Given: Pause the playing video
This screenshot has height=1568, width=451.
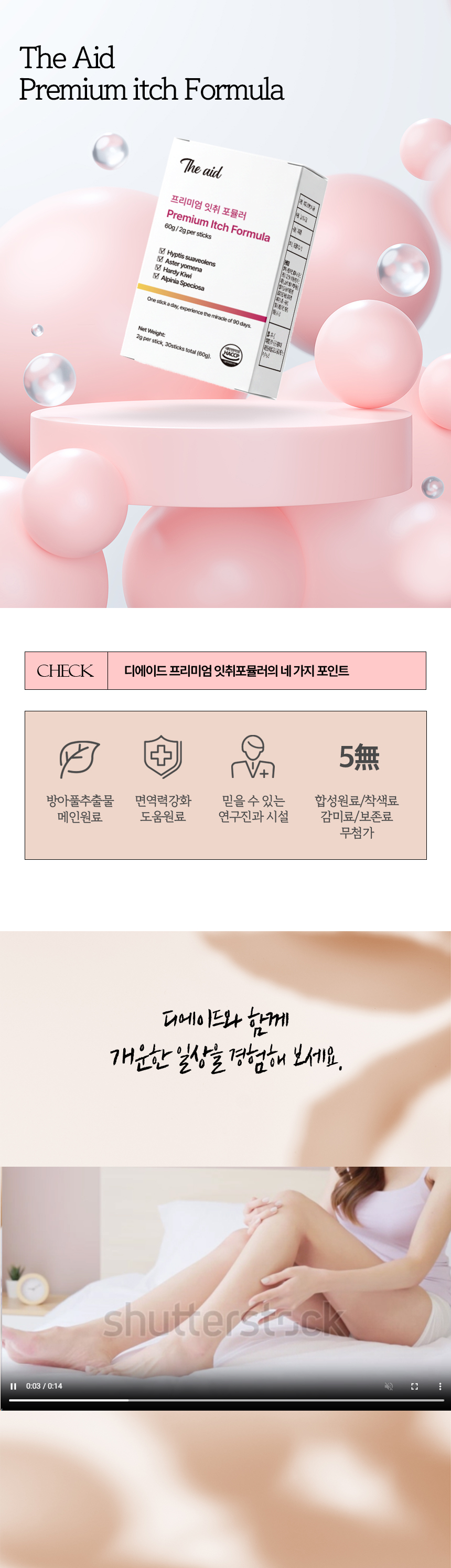Looking at the screenshot, I should (x=14, y=1386).
